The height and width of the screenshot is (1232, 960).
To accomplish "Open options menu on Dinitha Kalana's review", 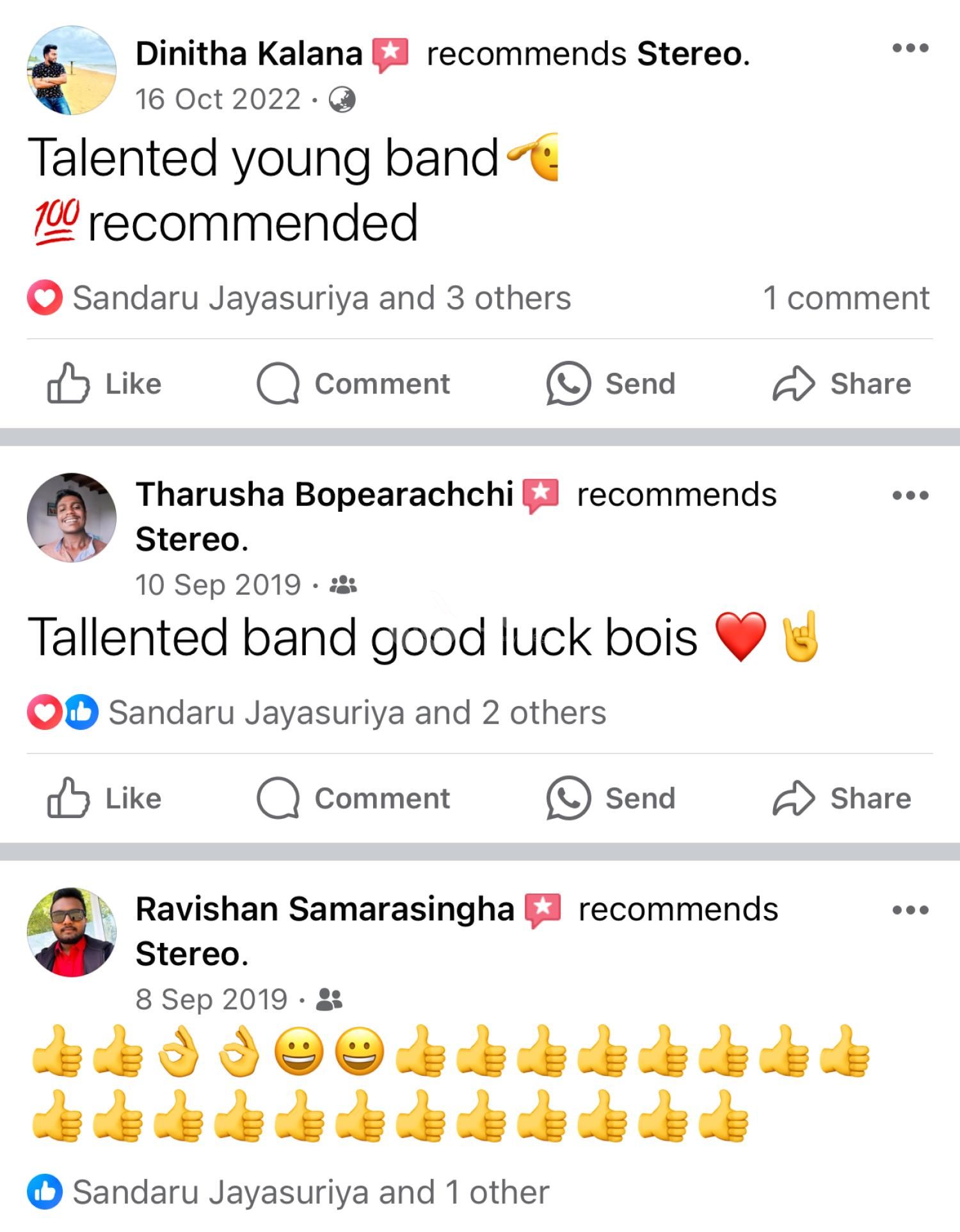I will [910, 48].
